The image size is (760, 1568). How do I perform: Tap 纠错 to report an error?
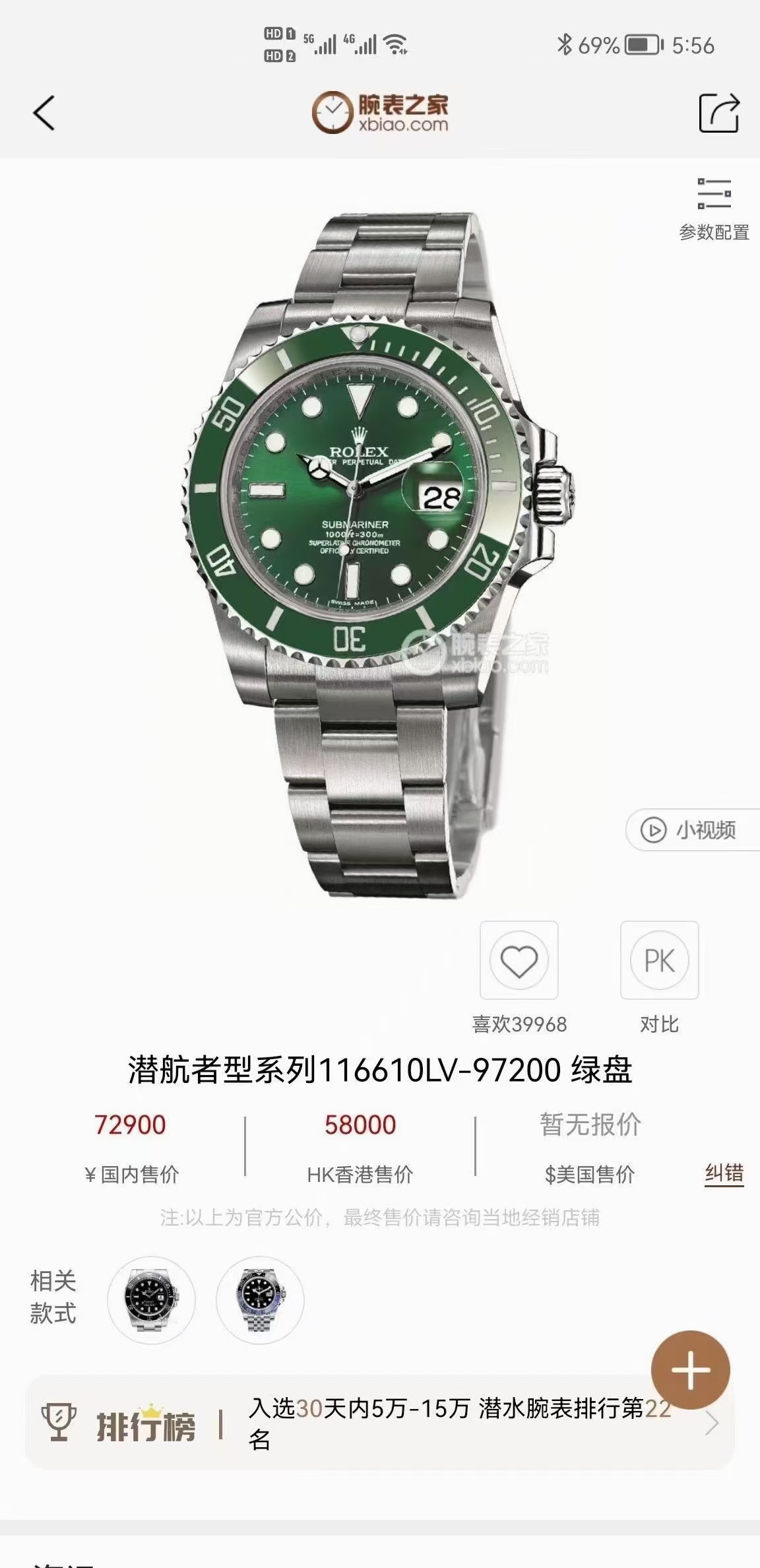click(724, 1173)
